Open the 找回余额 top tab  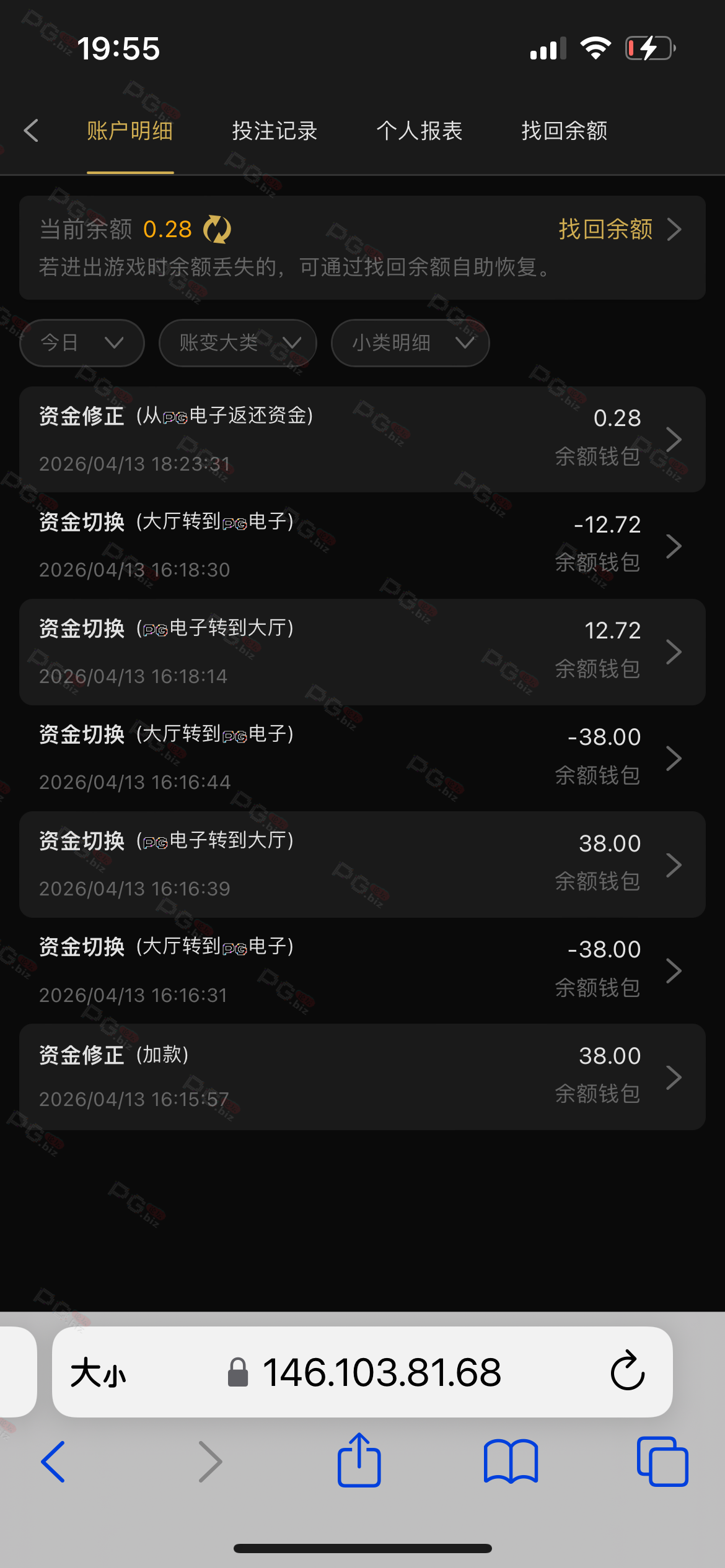tap(564, 131)
